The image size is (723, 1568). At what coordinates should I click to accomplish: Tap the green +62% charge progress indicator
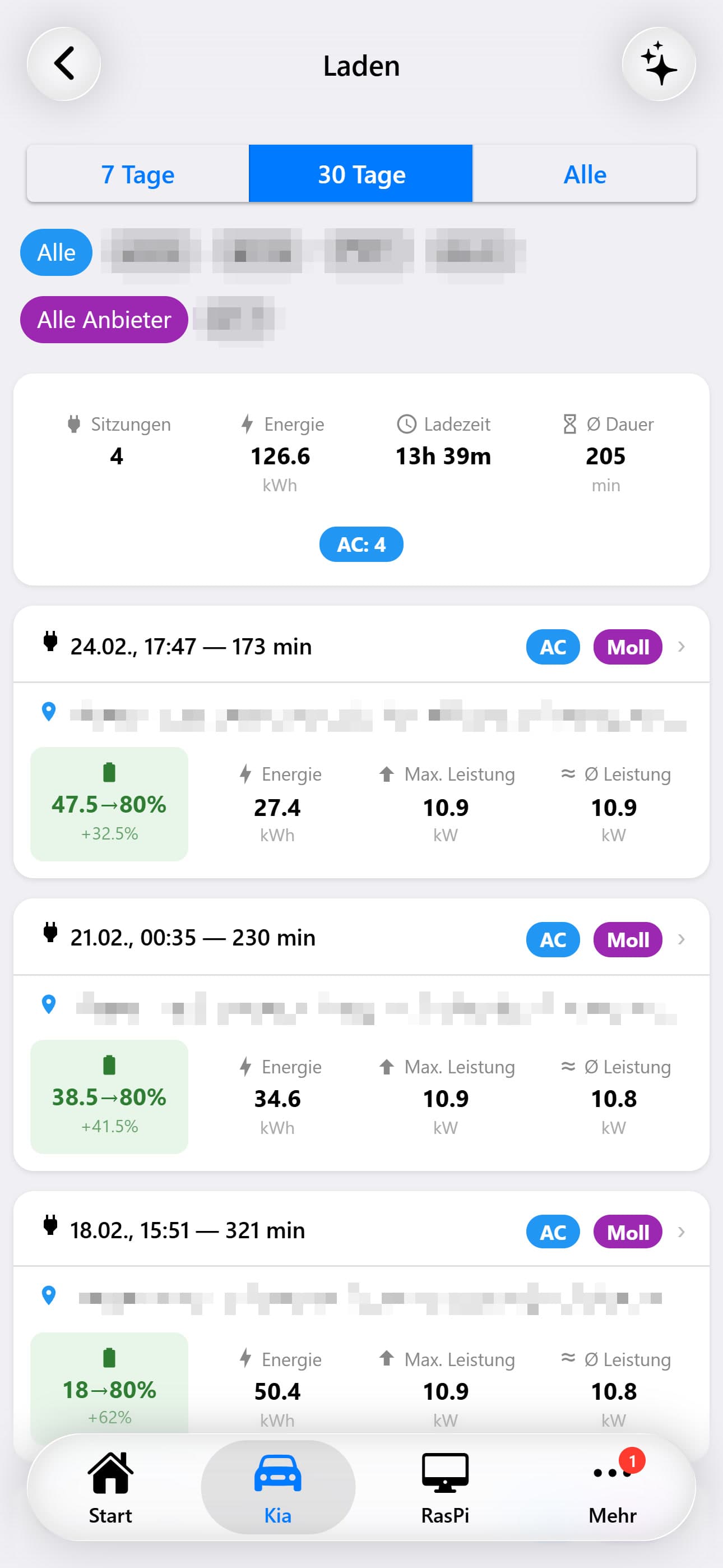point(108,1417)
